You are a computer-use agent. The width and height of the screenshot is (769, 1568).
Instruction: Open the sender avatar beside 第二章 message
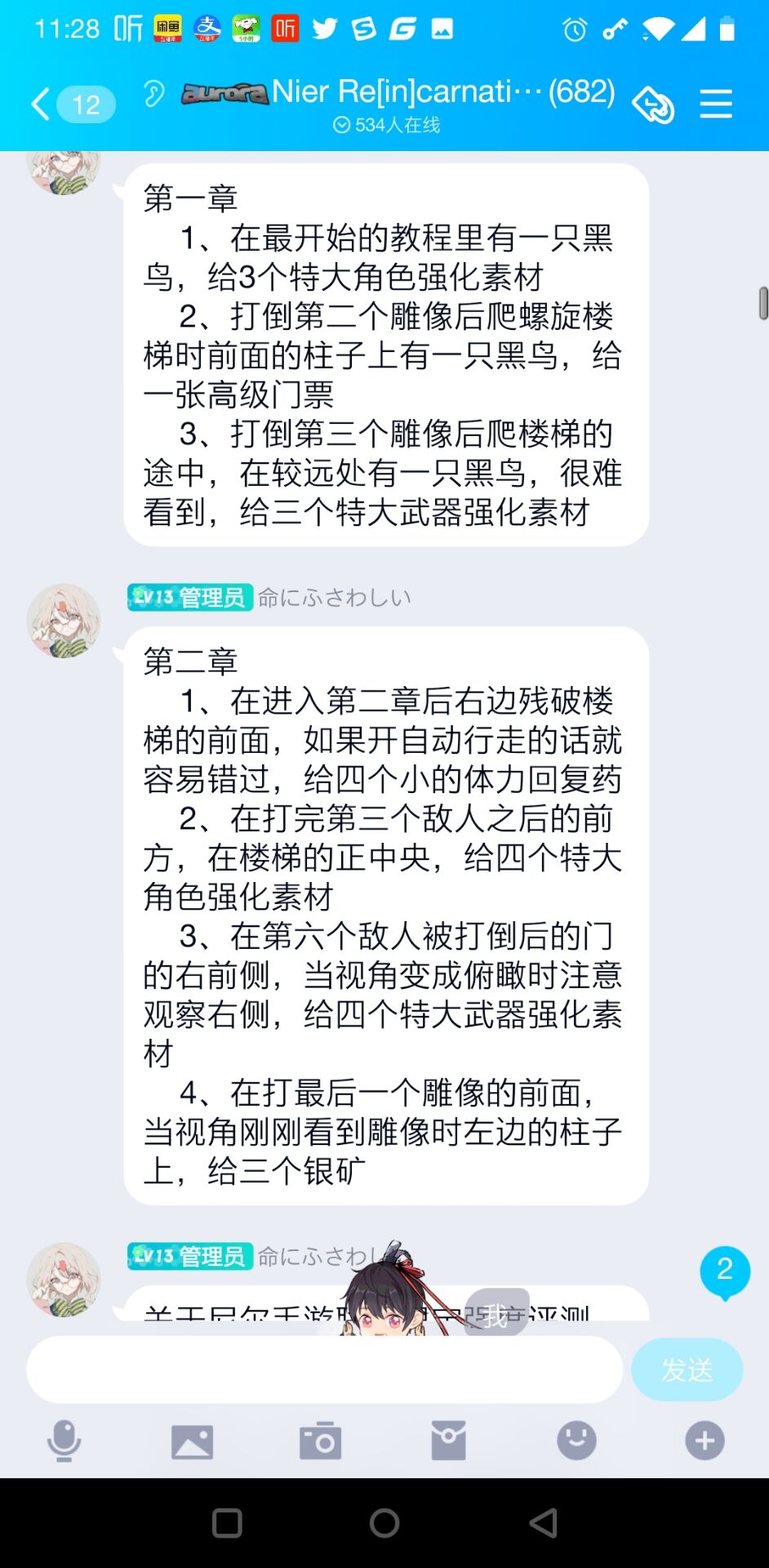[x=64, y=621]
